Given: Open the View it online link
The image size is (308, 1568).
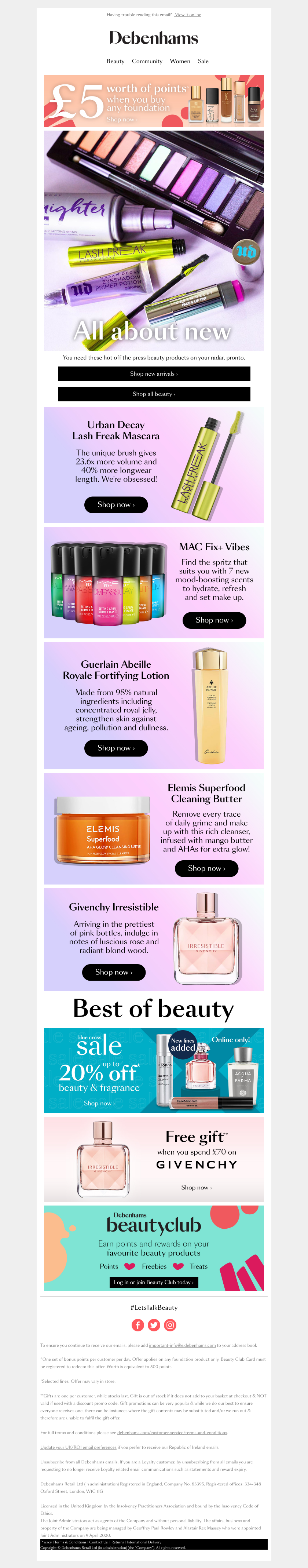Looking at the screenshot, I should pyautogui.click(x=187, y=15).
